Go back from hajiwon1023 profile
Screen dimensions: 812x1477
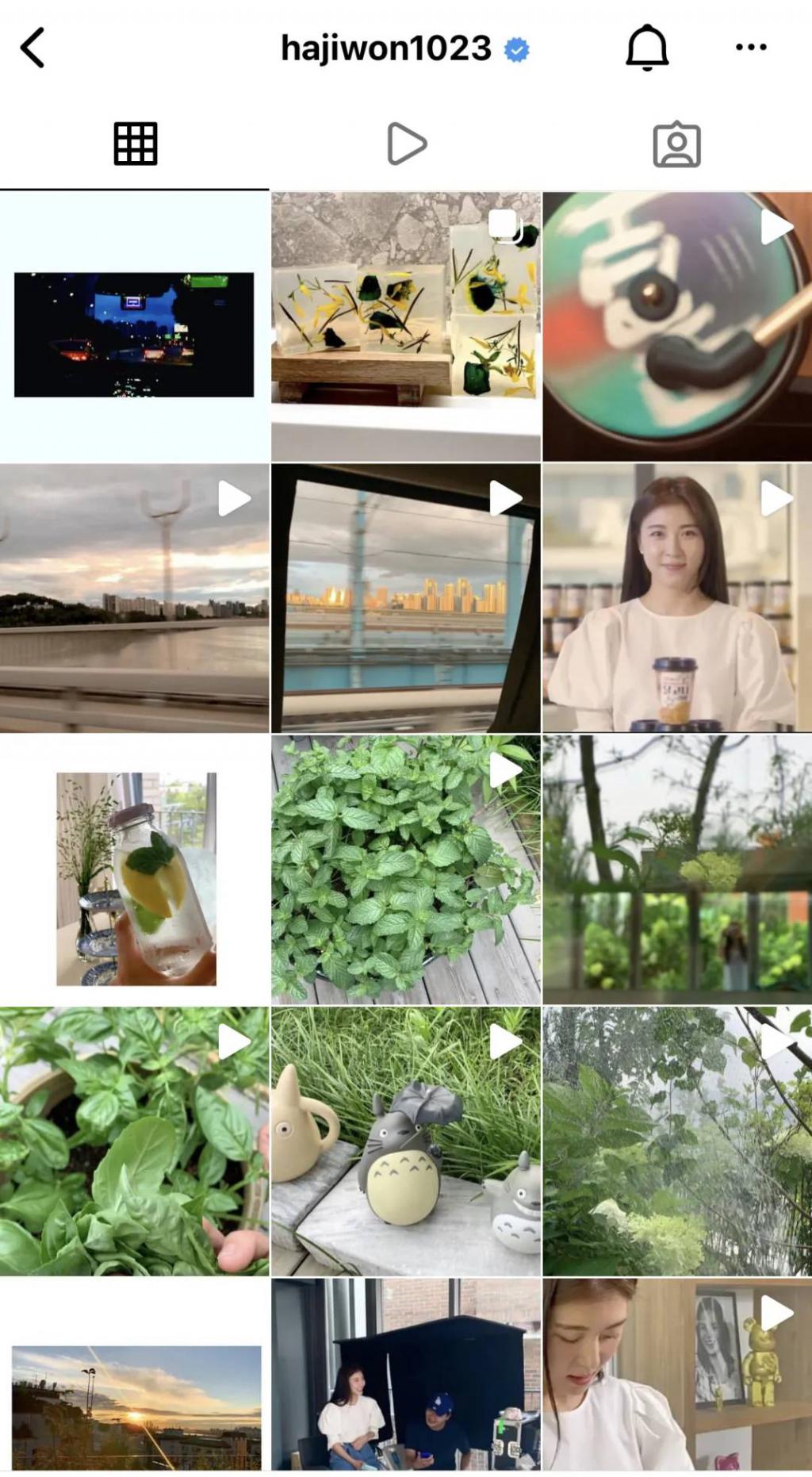tap(33, 48)
